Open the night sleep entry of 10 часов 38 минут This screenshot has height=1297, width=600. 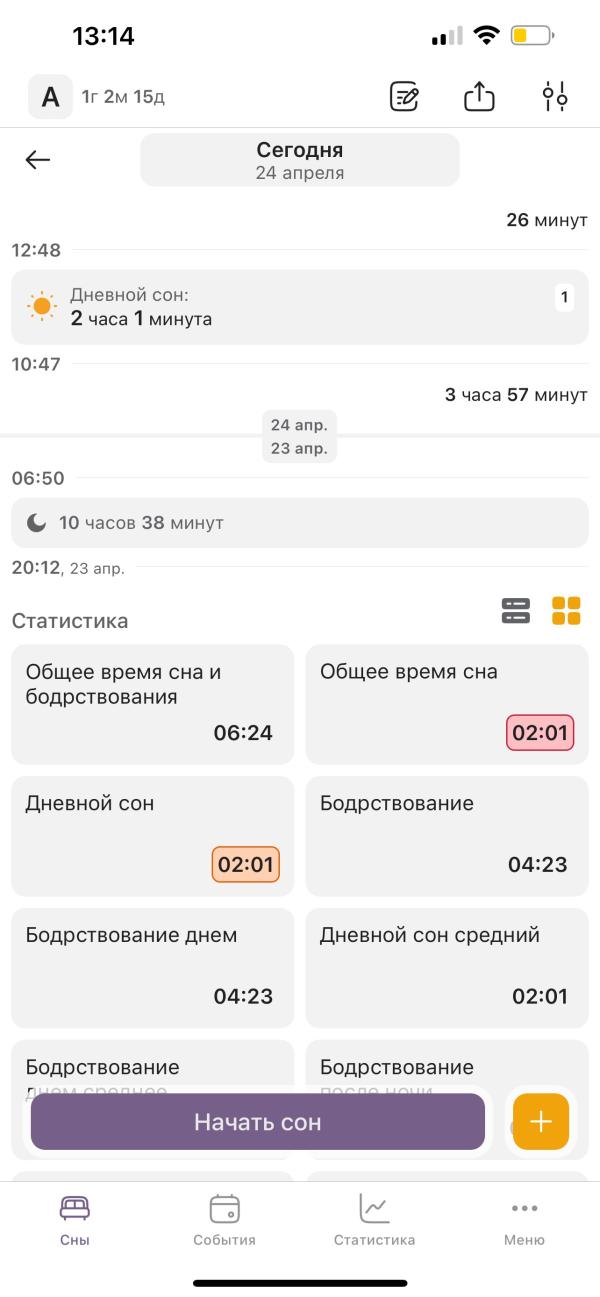[300, 522]
